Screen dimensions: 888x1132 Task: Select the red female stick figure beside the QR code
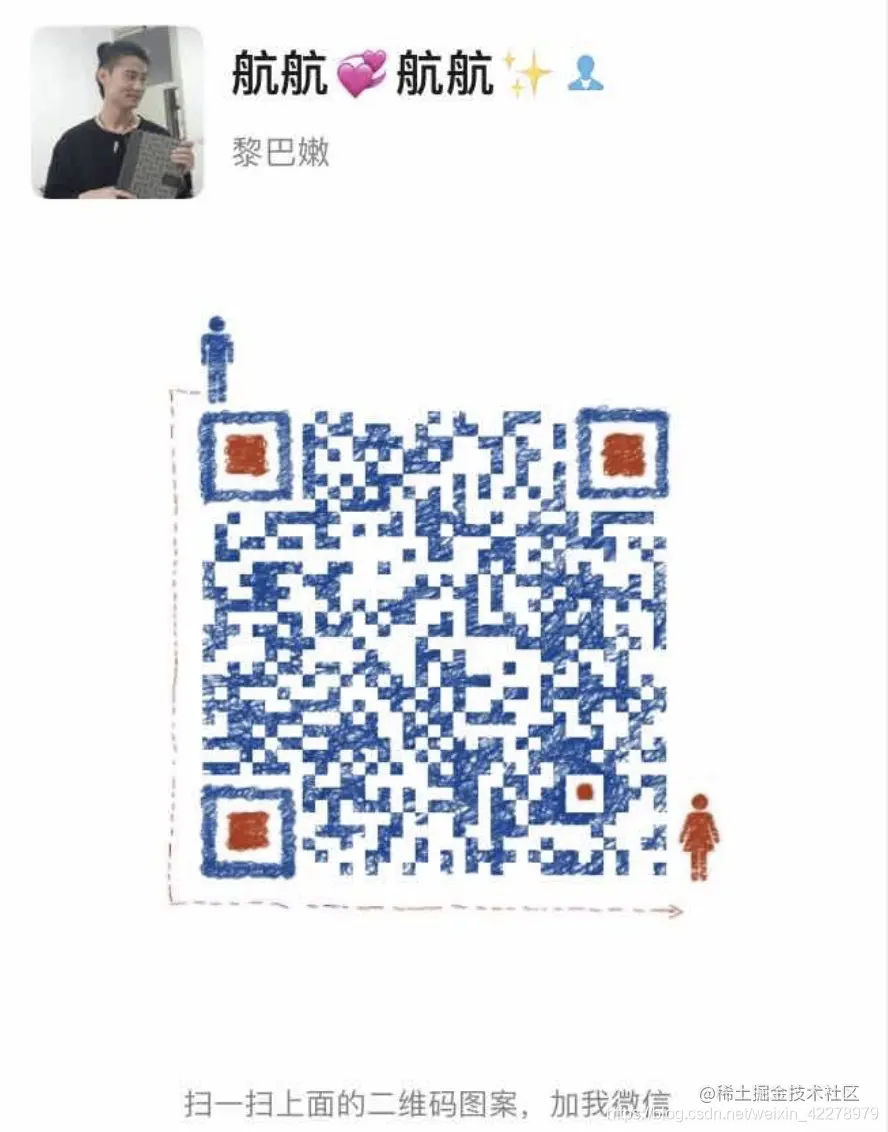[698, 833]
